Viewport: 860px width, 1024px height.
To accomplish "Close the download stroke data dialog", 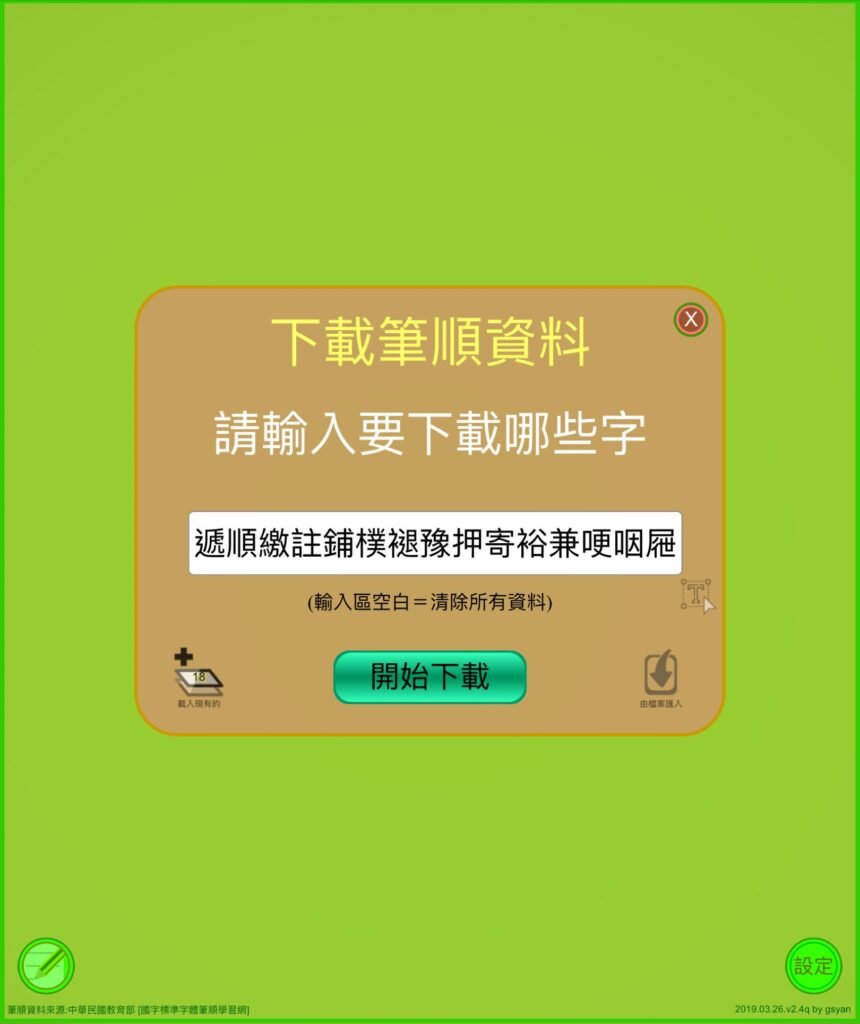I will pyautogui.click(x=690, y=320).
